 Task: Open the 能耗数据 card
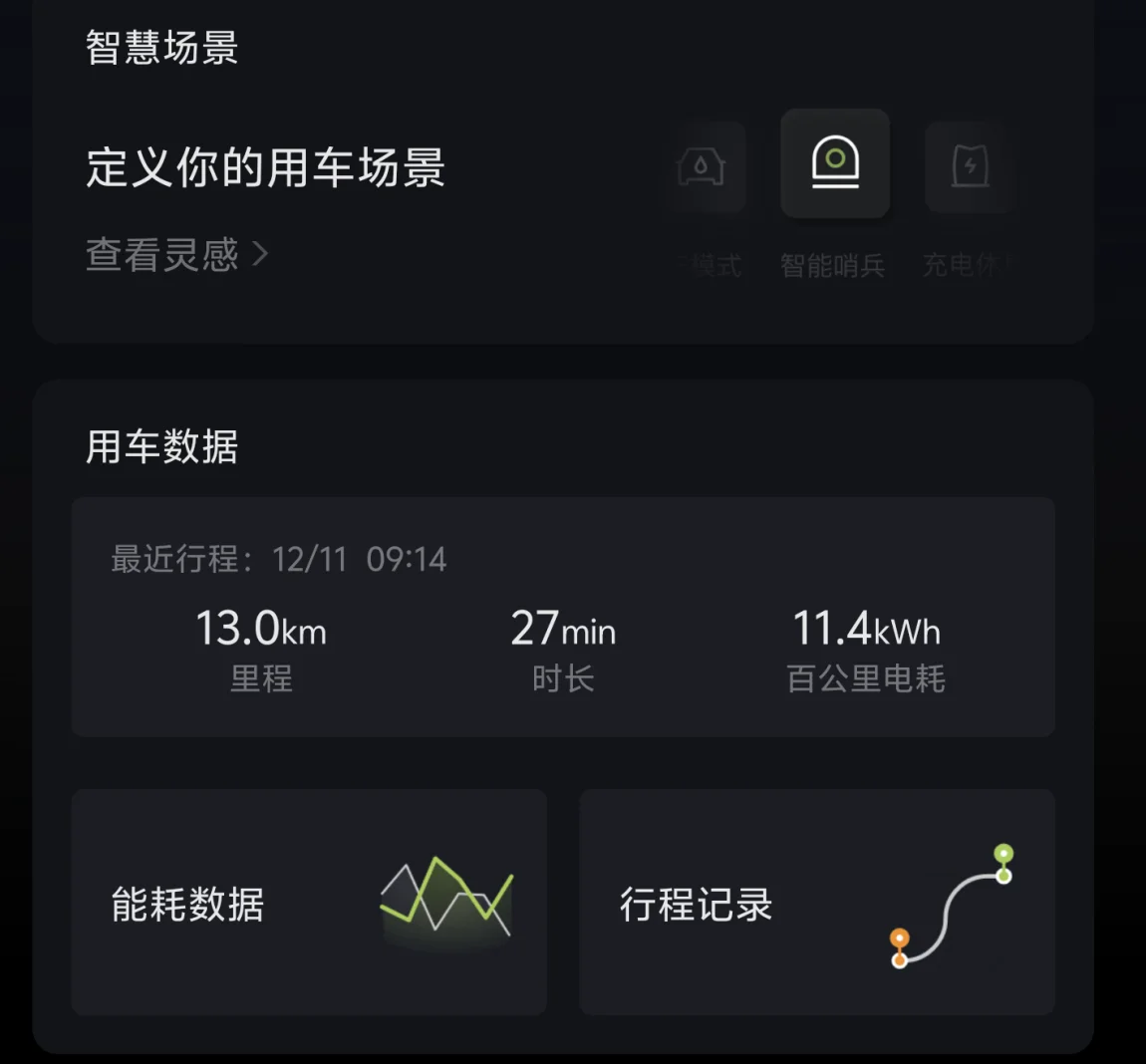pyautogui.click(x=309, y=903)
